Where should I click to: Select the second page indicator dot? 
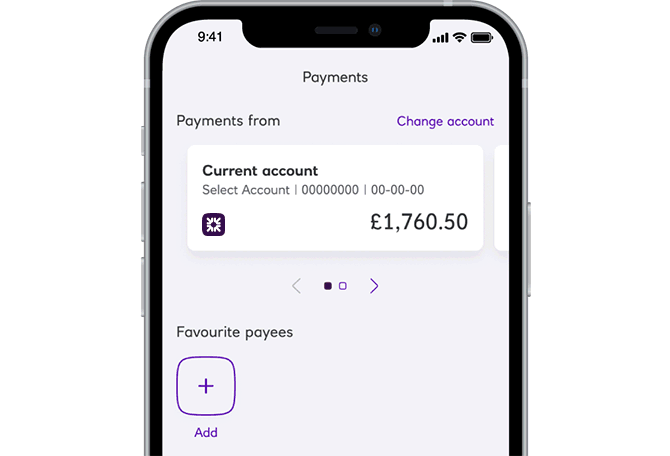(x=343, y=286)
